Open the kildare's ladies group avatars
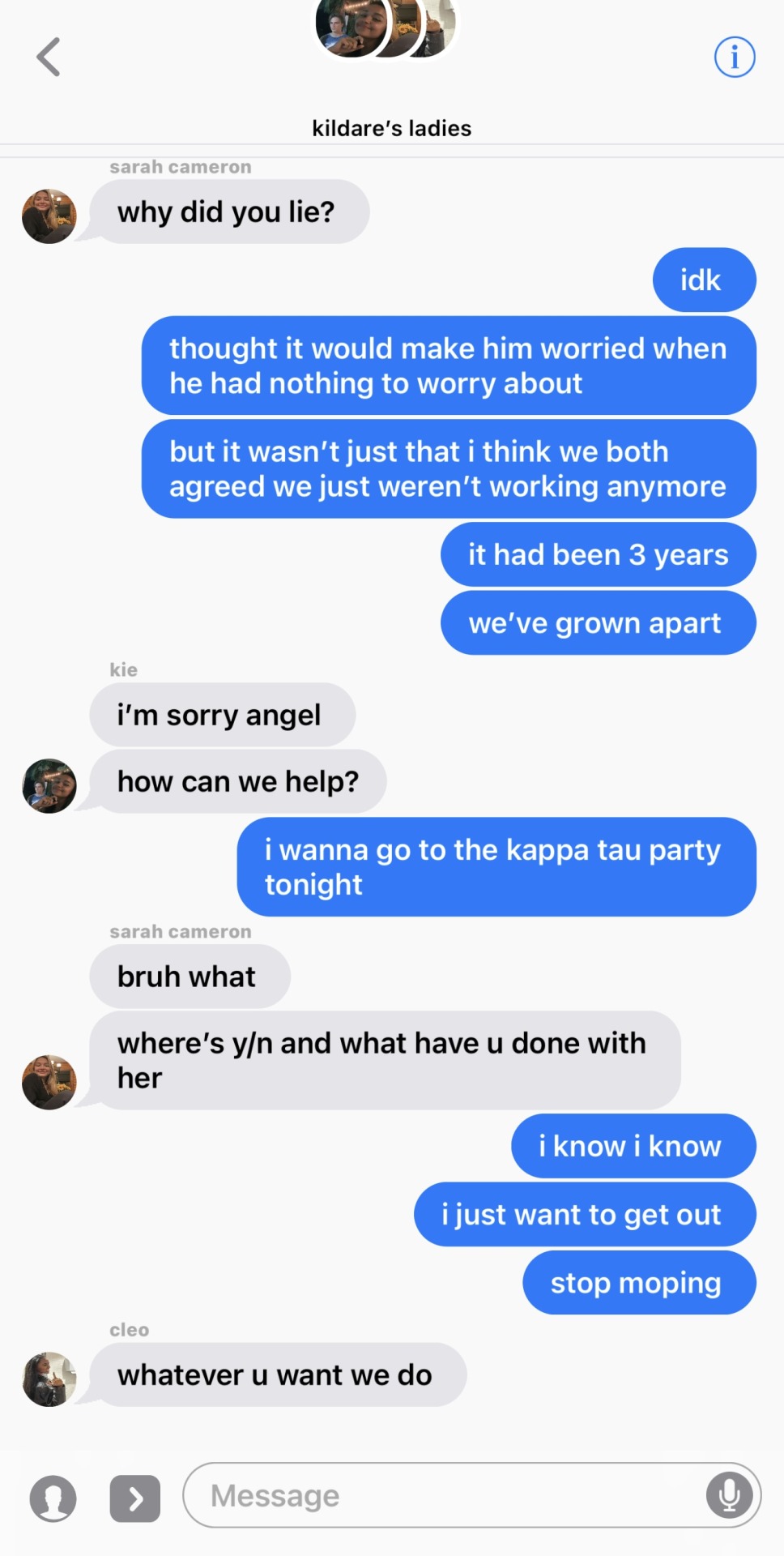 click(387, 28)
